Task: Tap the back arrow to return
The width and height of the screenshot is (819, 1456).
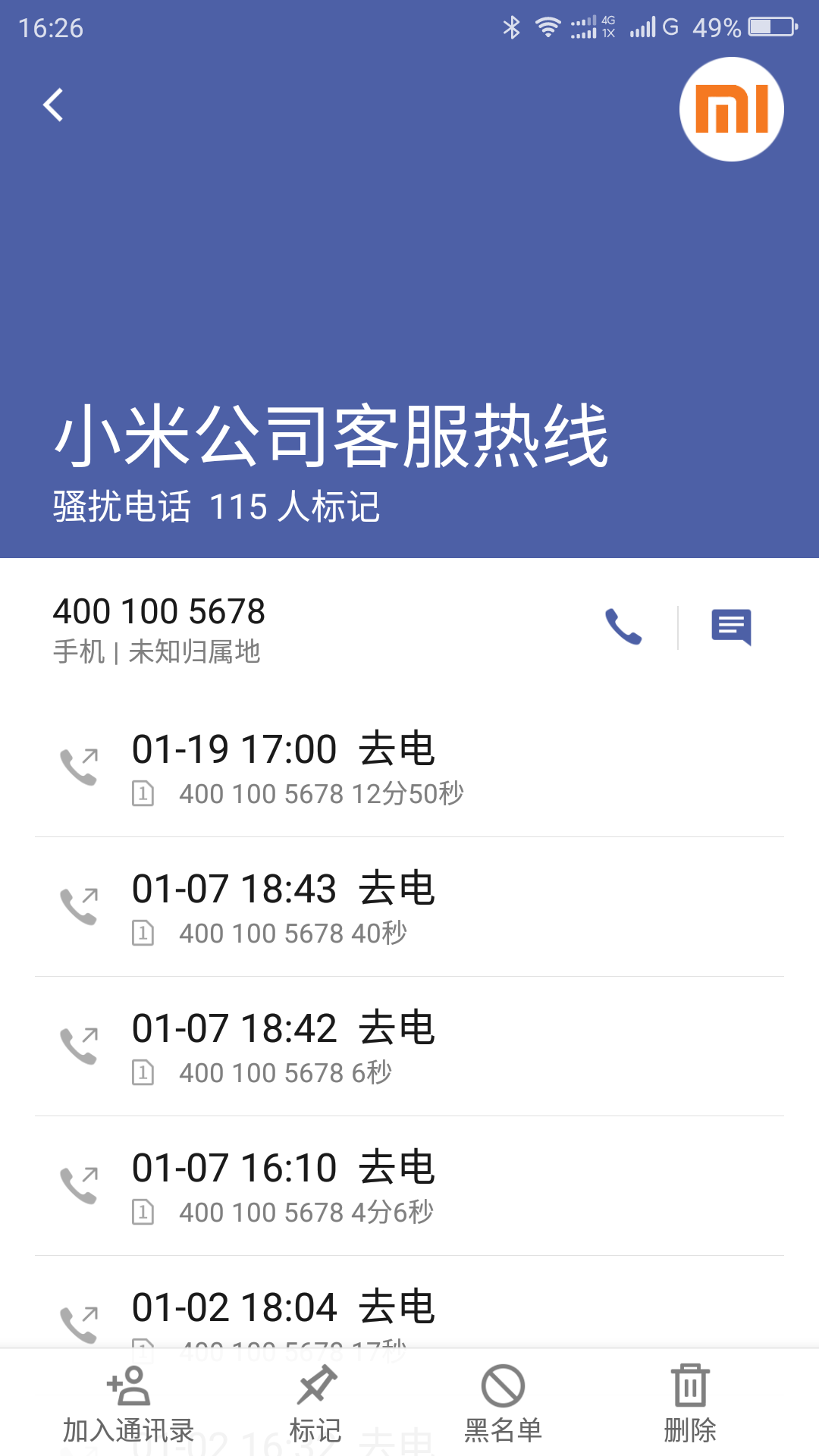Action: (53, 106)
